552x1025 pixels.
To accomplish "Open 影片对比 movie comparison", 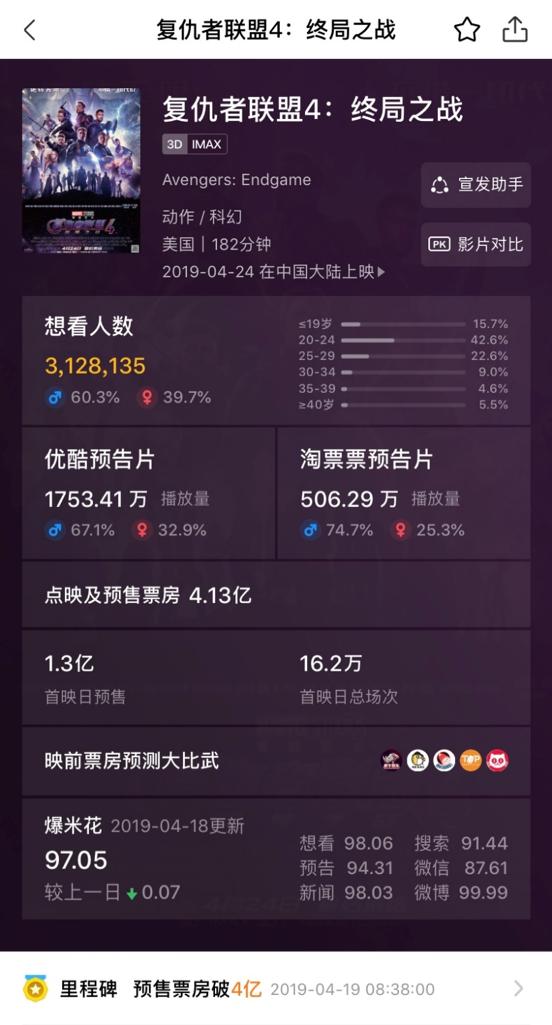I will click(x=475, y=244).
